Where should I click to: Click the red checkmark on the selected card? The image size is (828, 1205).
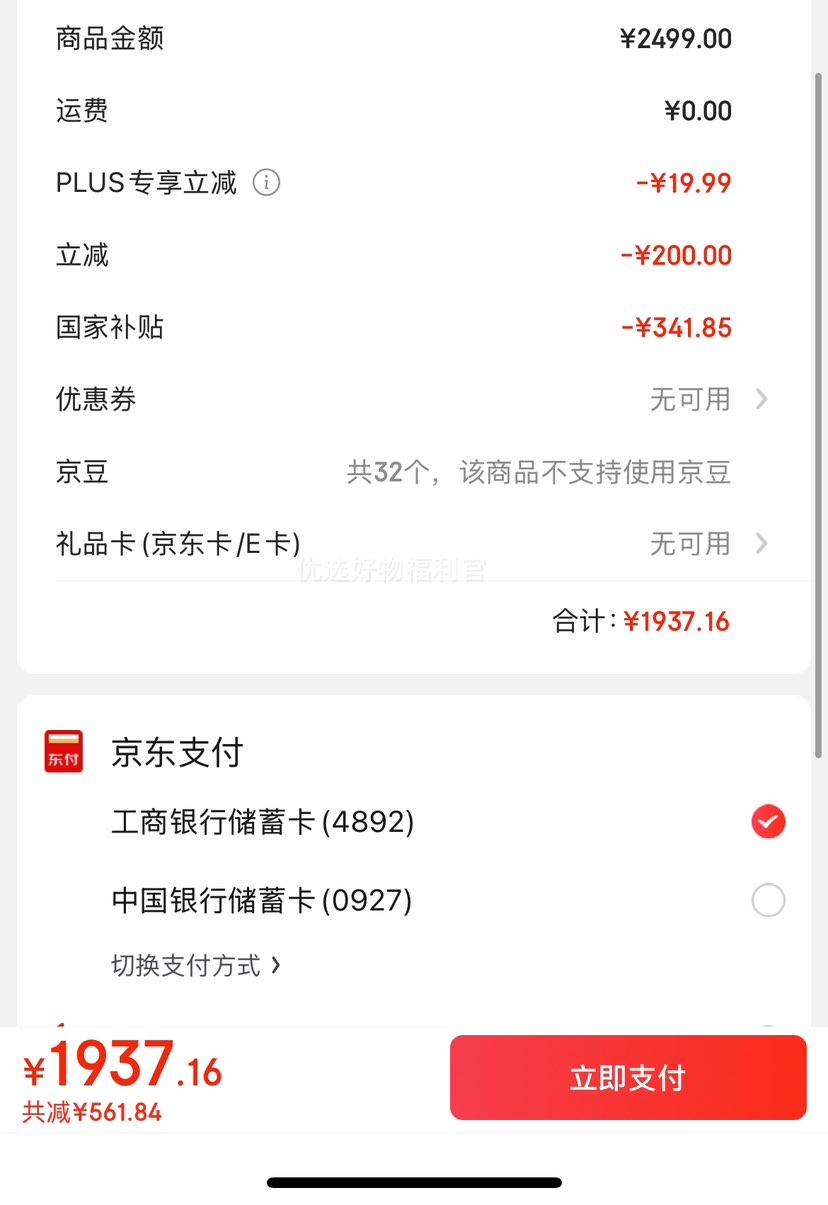pyautogui.click(x=768, y=822)
